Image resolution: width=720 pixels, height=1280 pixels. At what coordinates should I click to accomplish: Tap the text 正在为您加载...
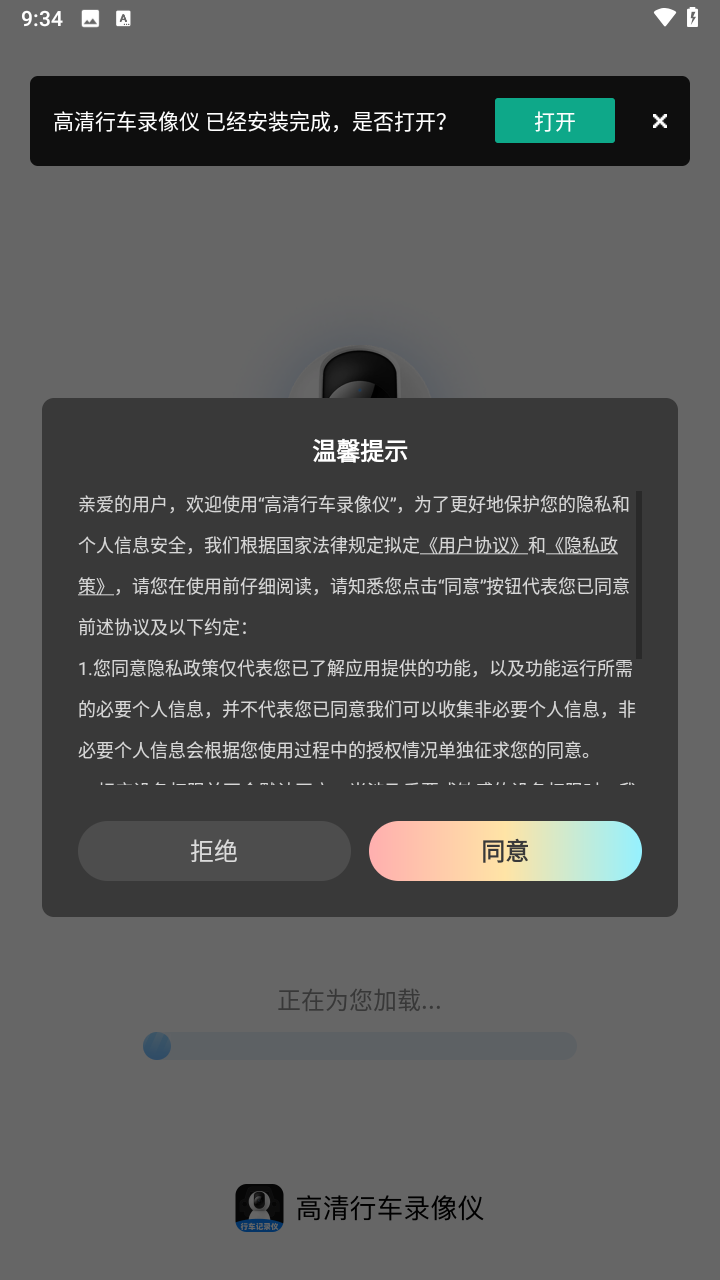[360, 1000]
